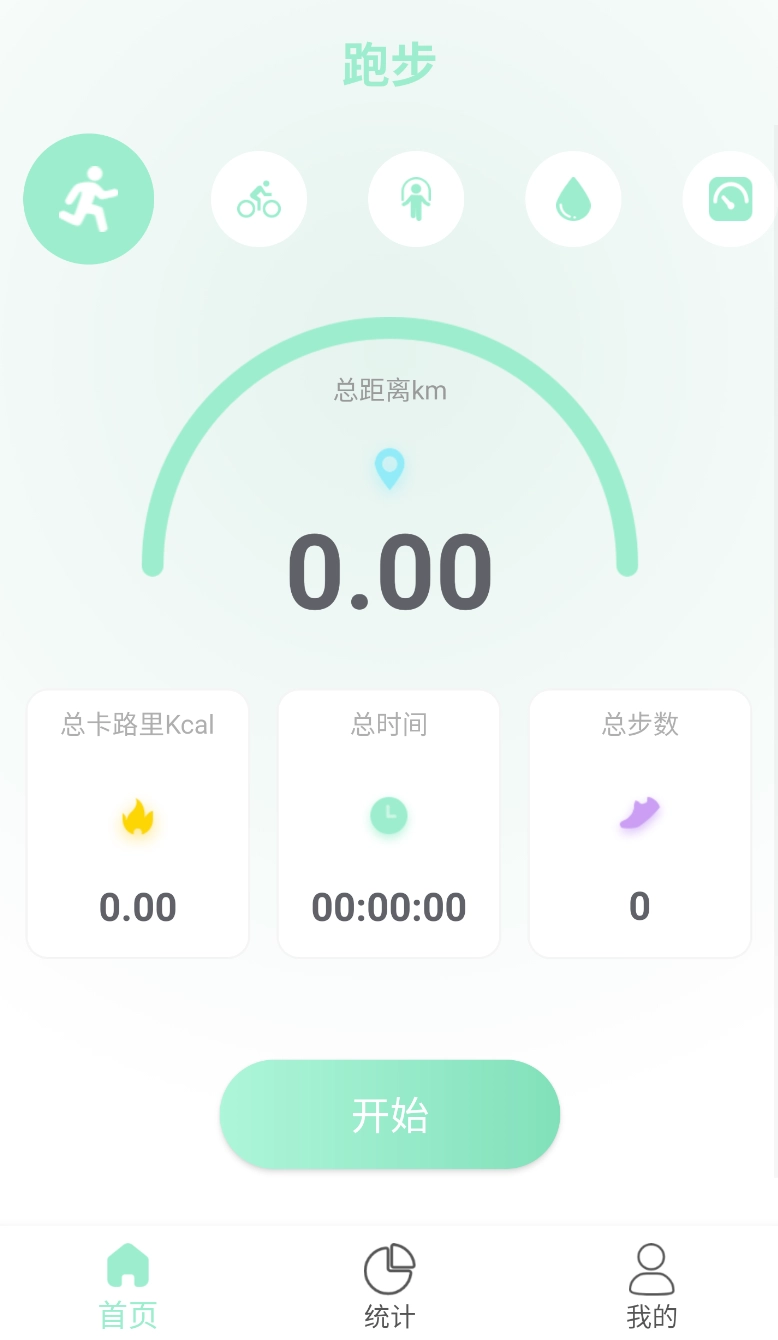Open the water drop tracker
This screenshot has height=1340, width=778.
click(x=573, y=199)
